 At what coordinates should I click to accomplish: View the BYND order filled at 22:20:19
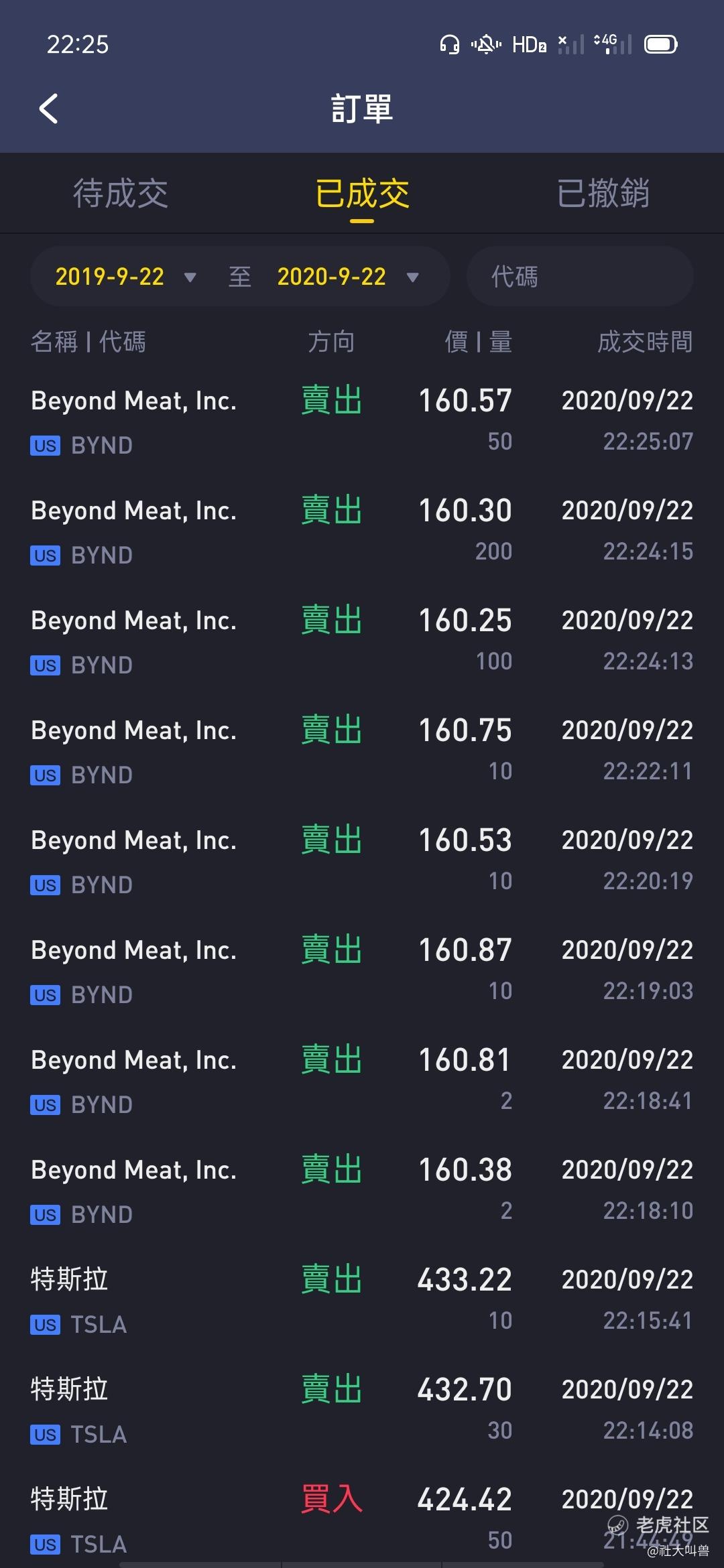click(362, 860)
